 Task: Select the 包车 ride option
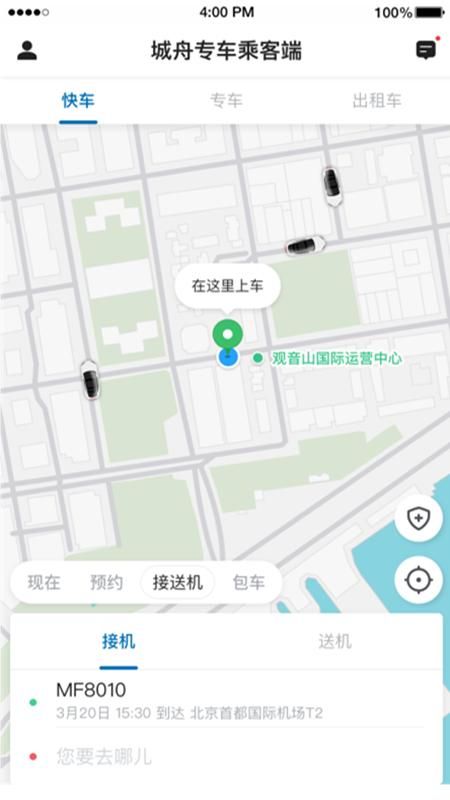[248, 582]
